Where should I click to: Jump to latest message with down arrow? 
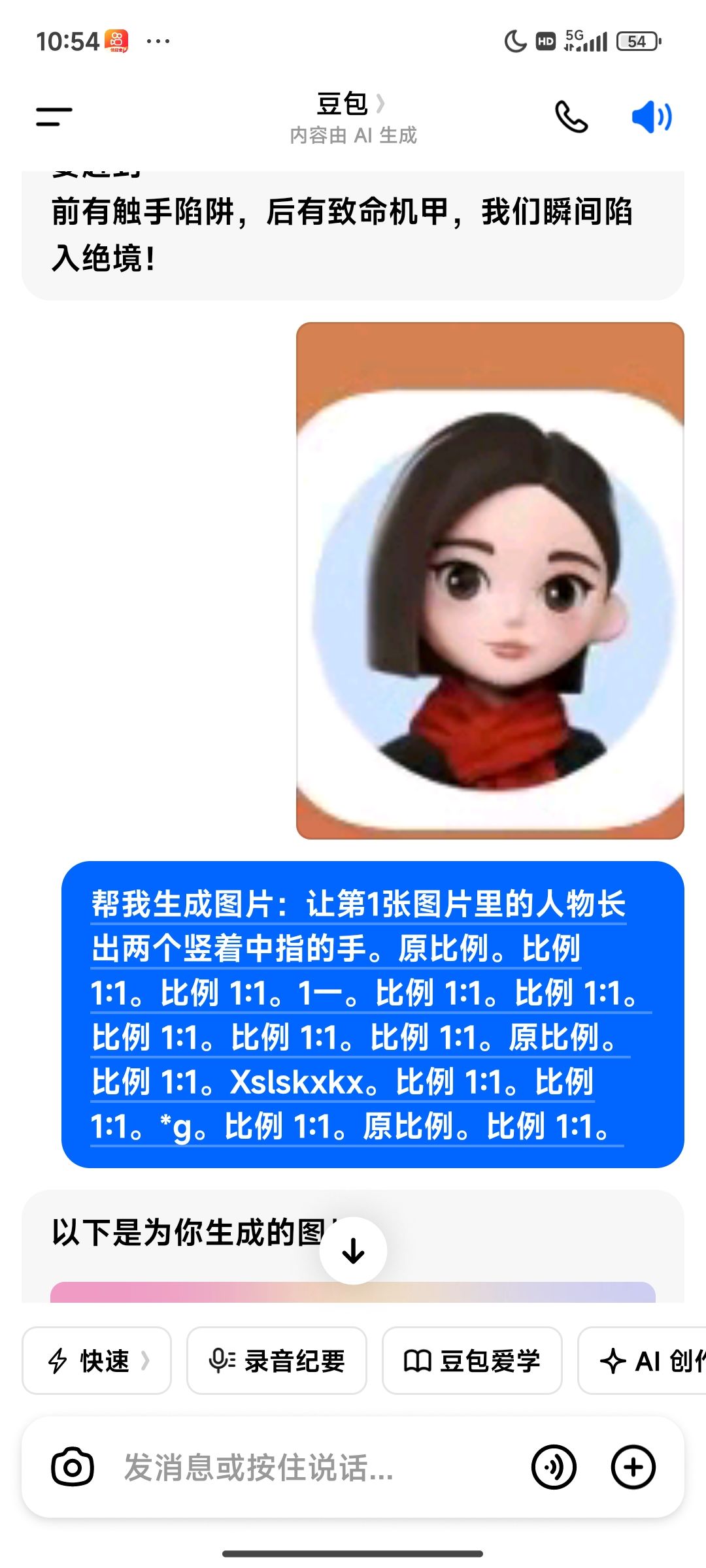353,1251
